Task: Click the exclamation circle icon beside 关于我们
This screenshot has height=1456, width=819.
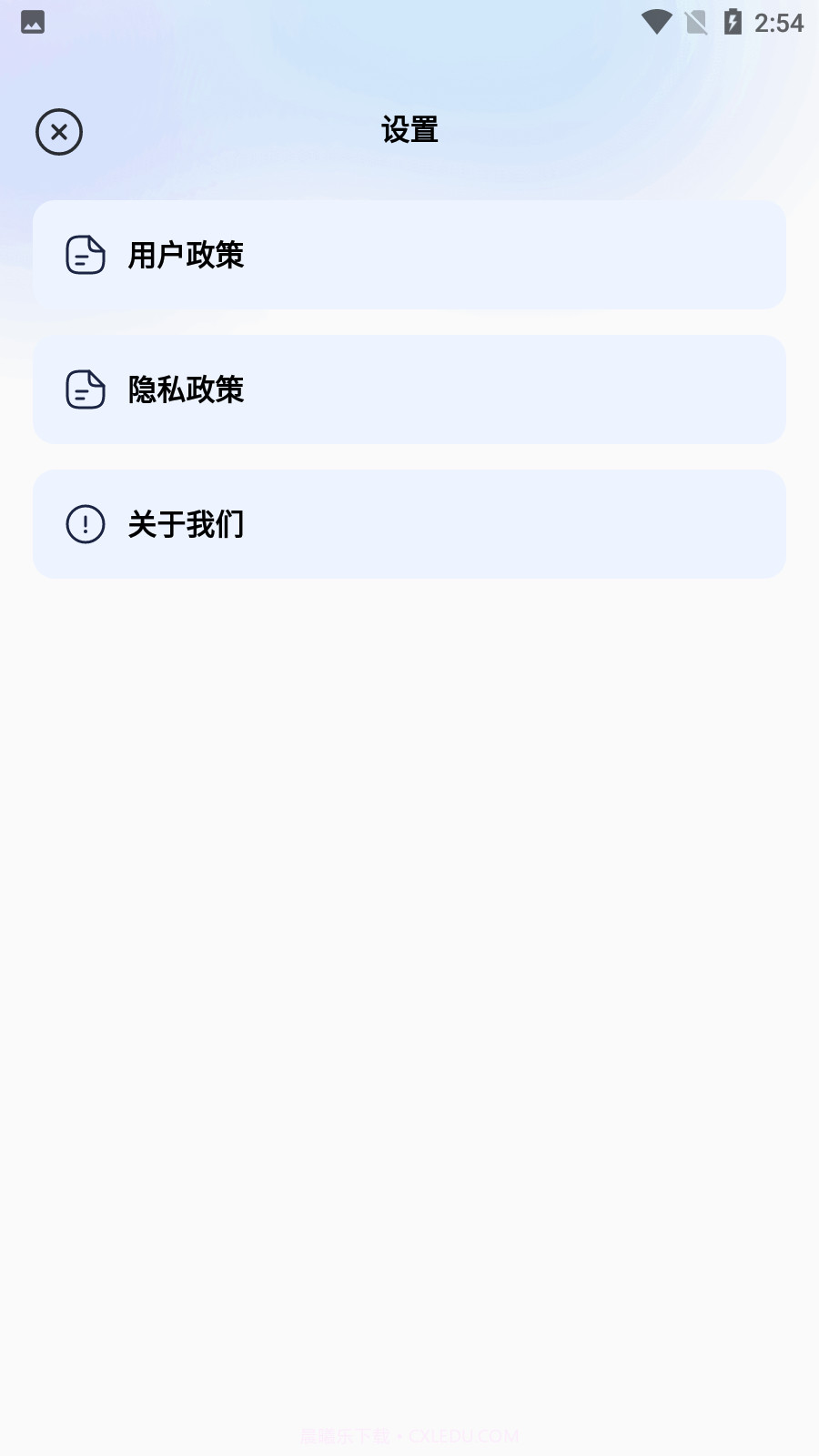Action: tap(85, 524)
